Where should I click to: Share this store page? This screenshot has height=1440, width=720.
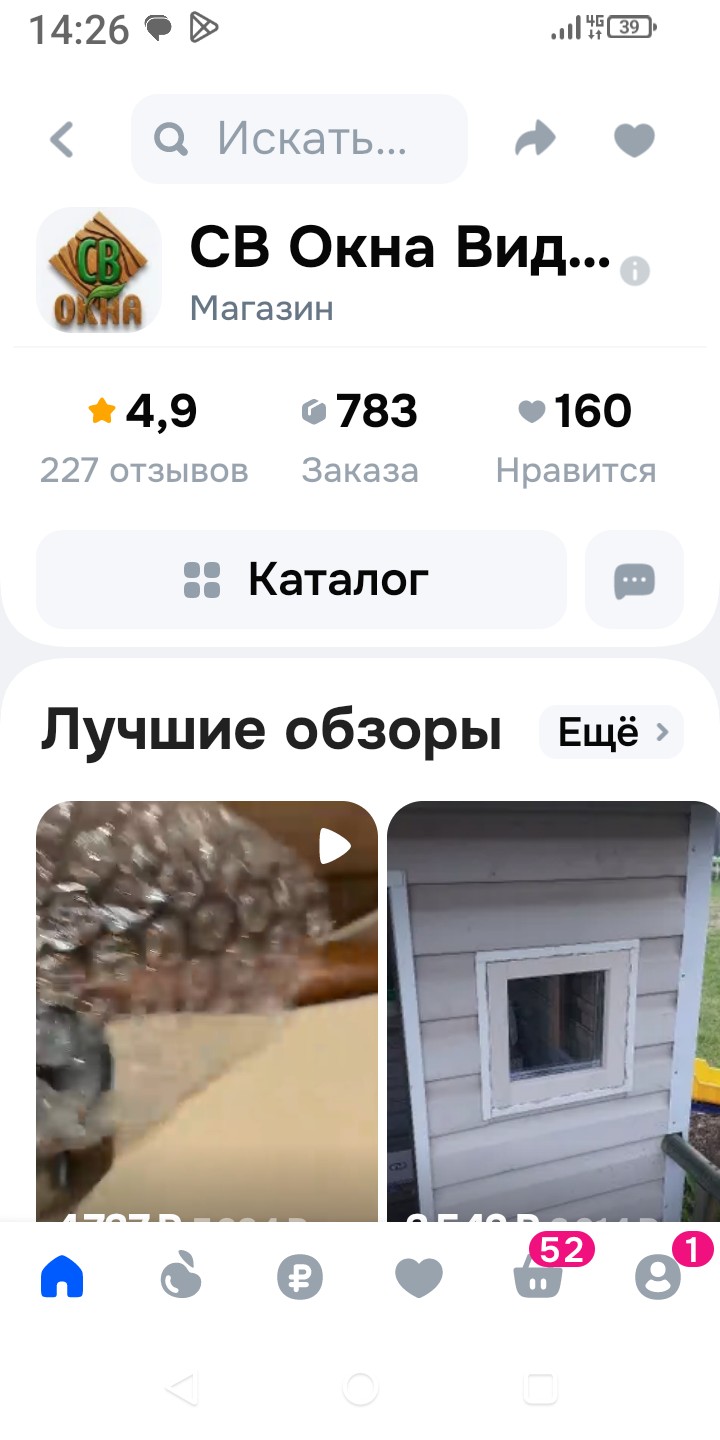point(535,140)
